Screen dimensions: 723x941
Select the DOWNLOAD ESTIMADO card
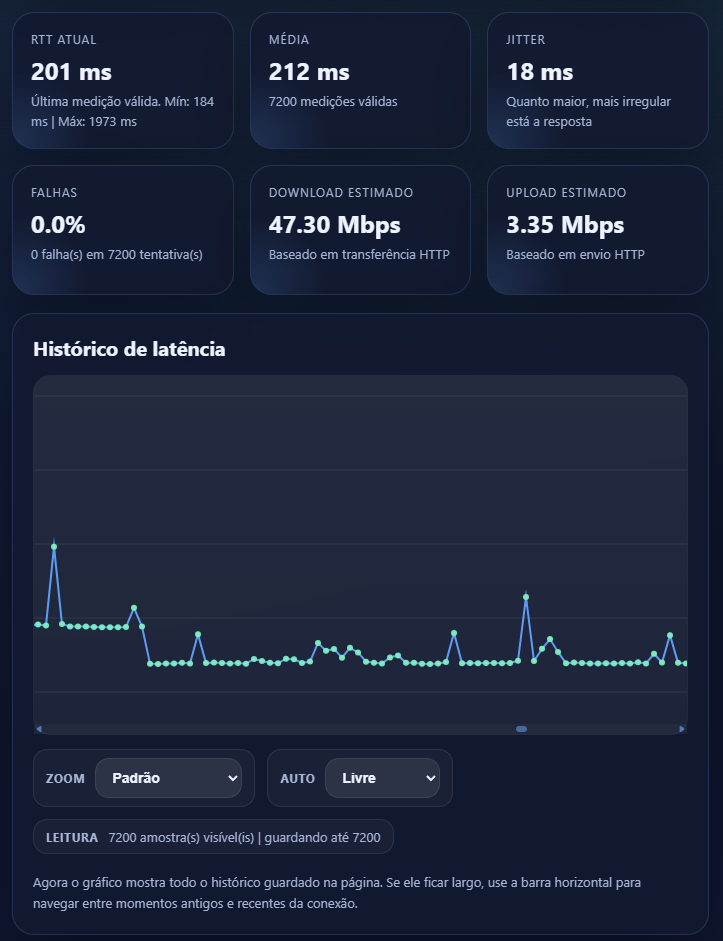tap(360, 230)
